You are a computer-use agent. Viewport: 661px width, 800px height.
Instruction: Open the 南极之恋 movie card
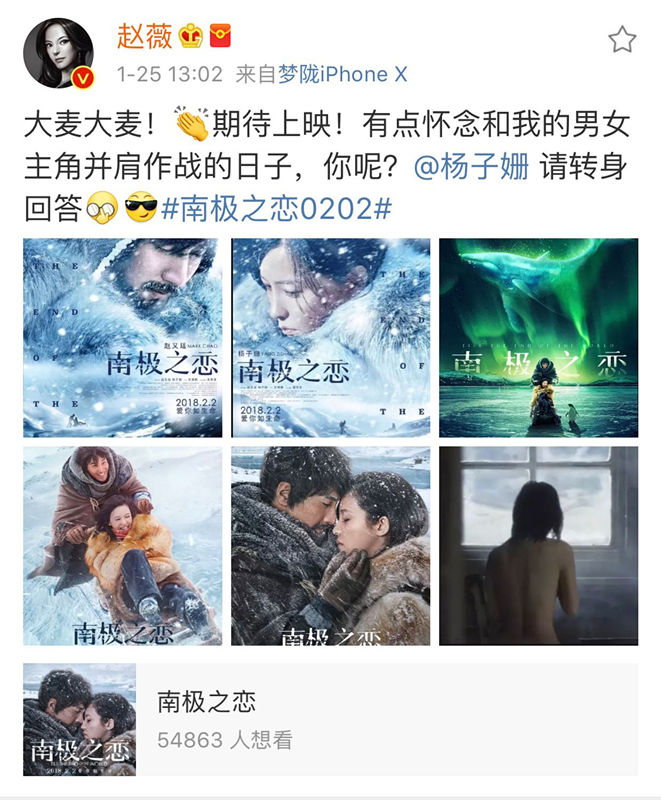click(330, 719)
